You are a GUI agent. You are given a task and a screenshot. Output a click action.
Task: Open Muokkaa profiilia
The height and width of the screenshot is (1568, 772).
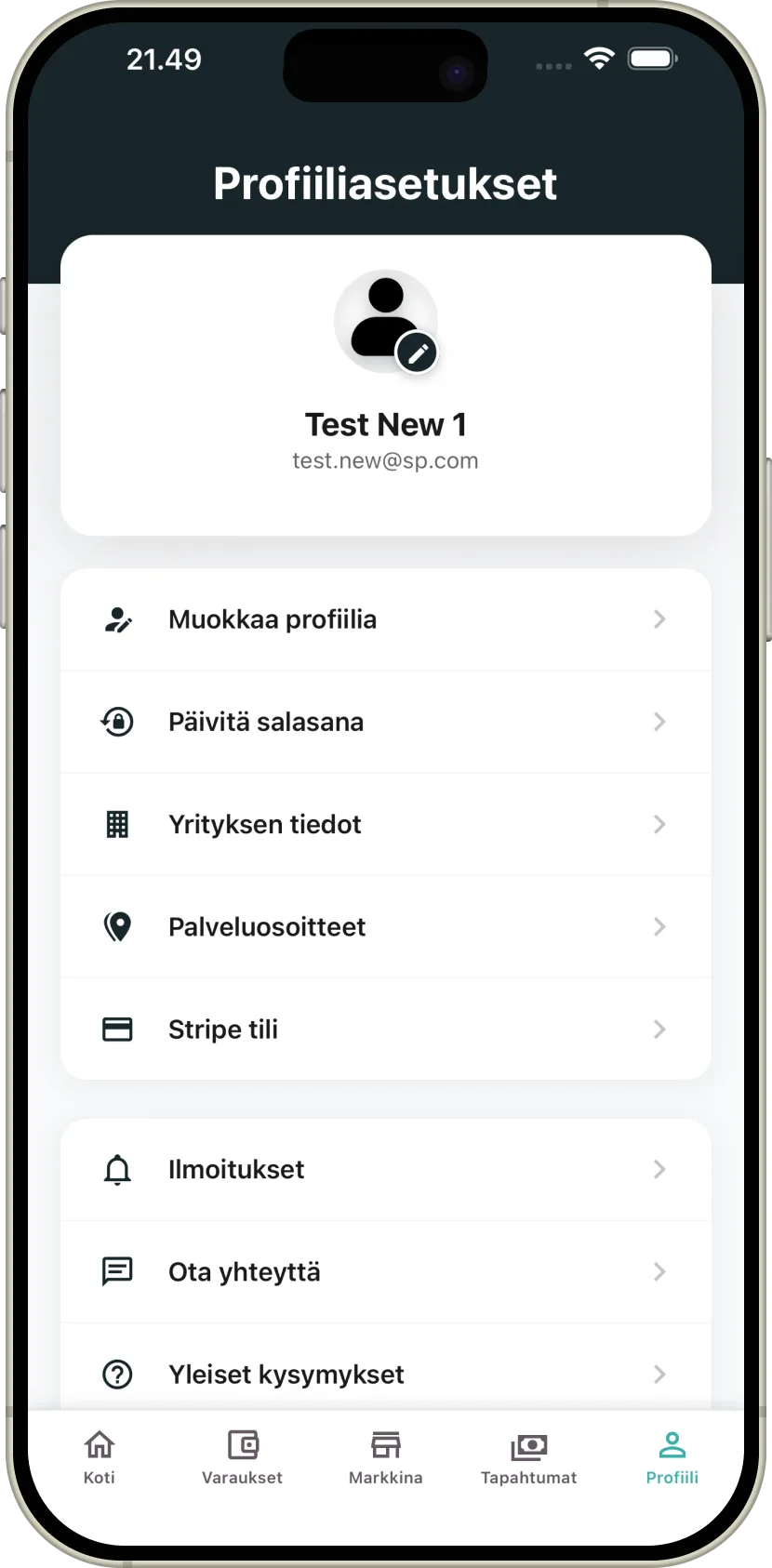pyautogui.click(x=385, y=619)
